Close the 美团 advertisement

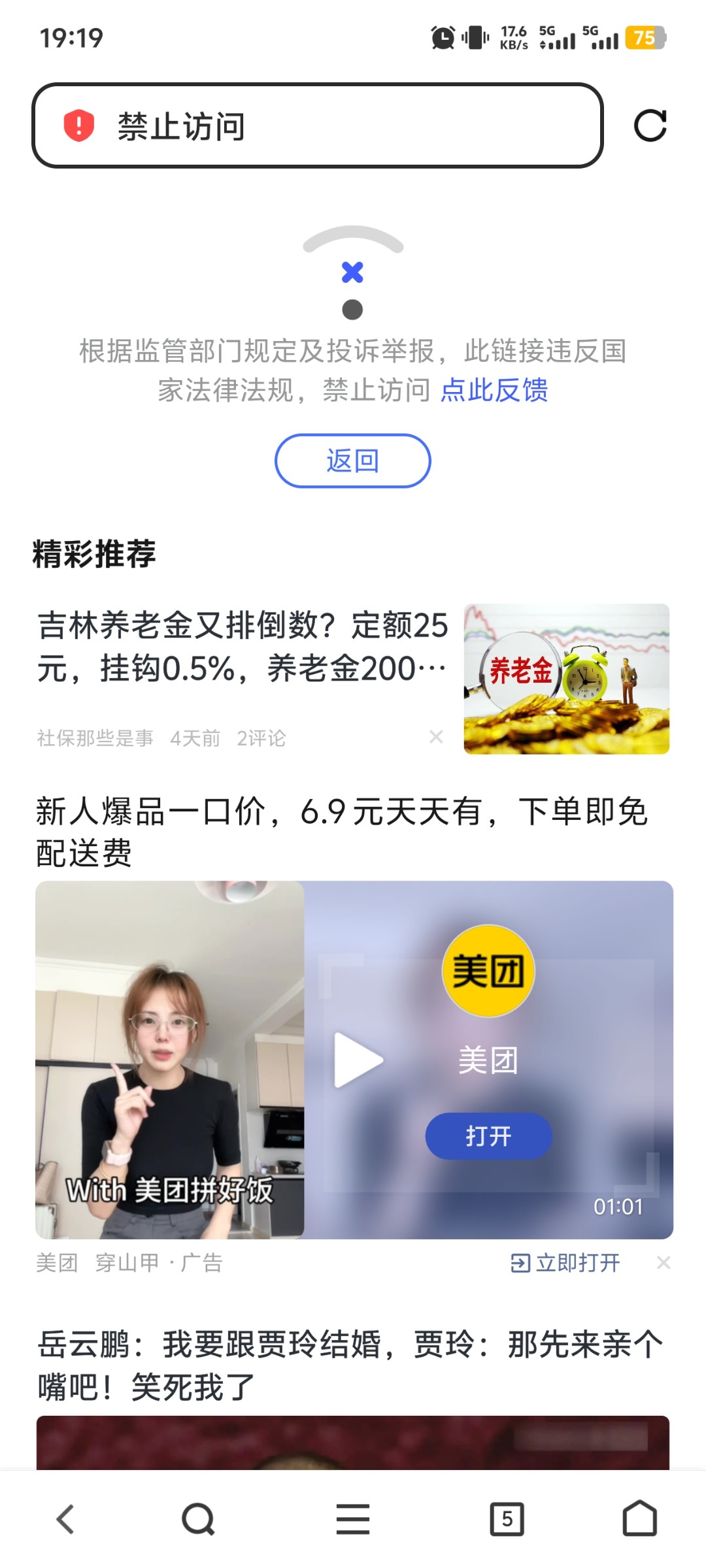tap(664, 1263)
